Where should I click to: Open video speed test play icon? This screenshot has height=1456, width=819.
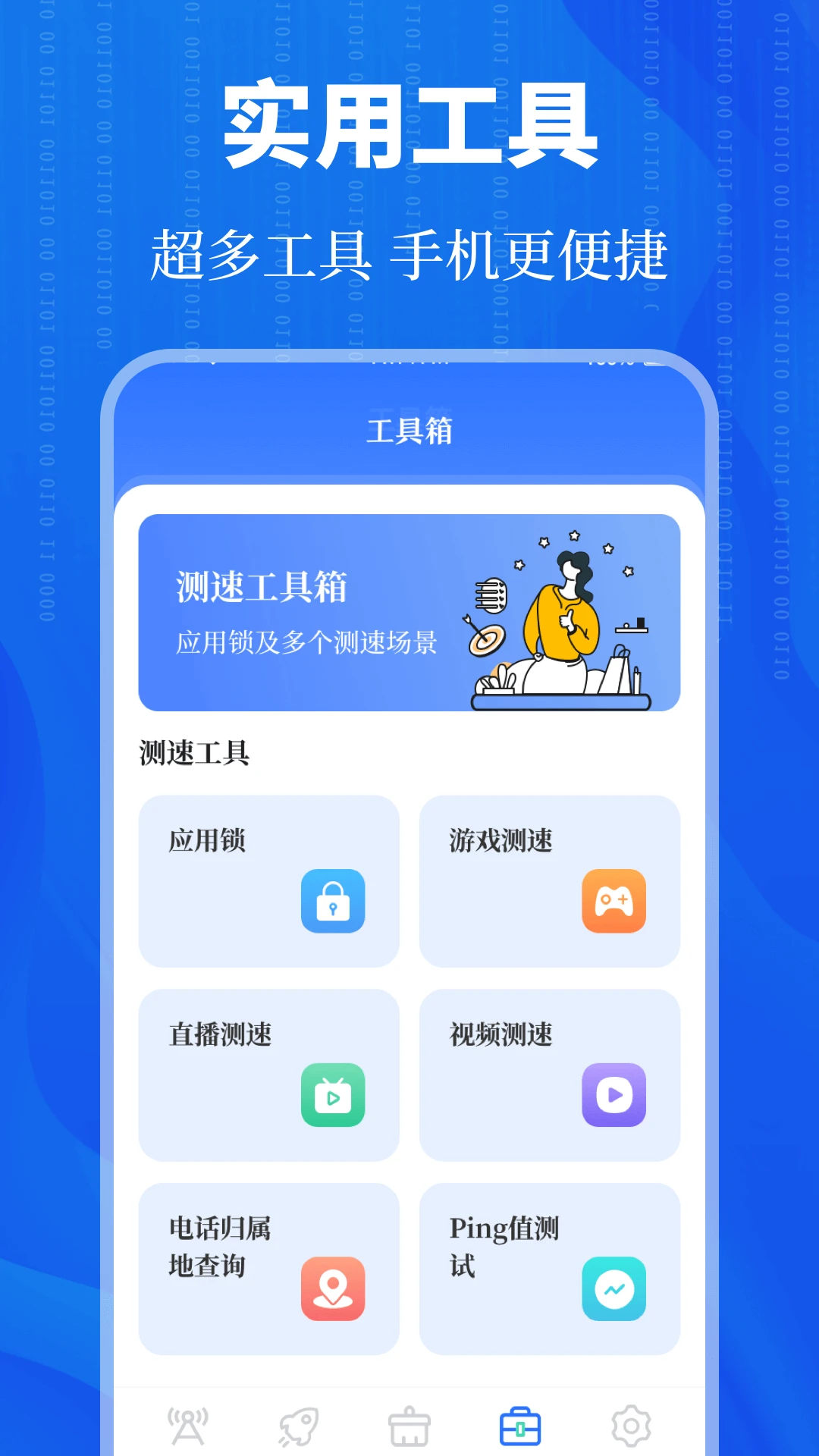614,1094
